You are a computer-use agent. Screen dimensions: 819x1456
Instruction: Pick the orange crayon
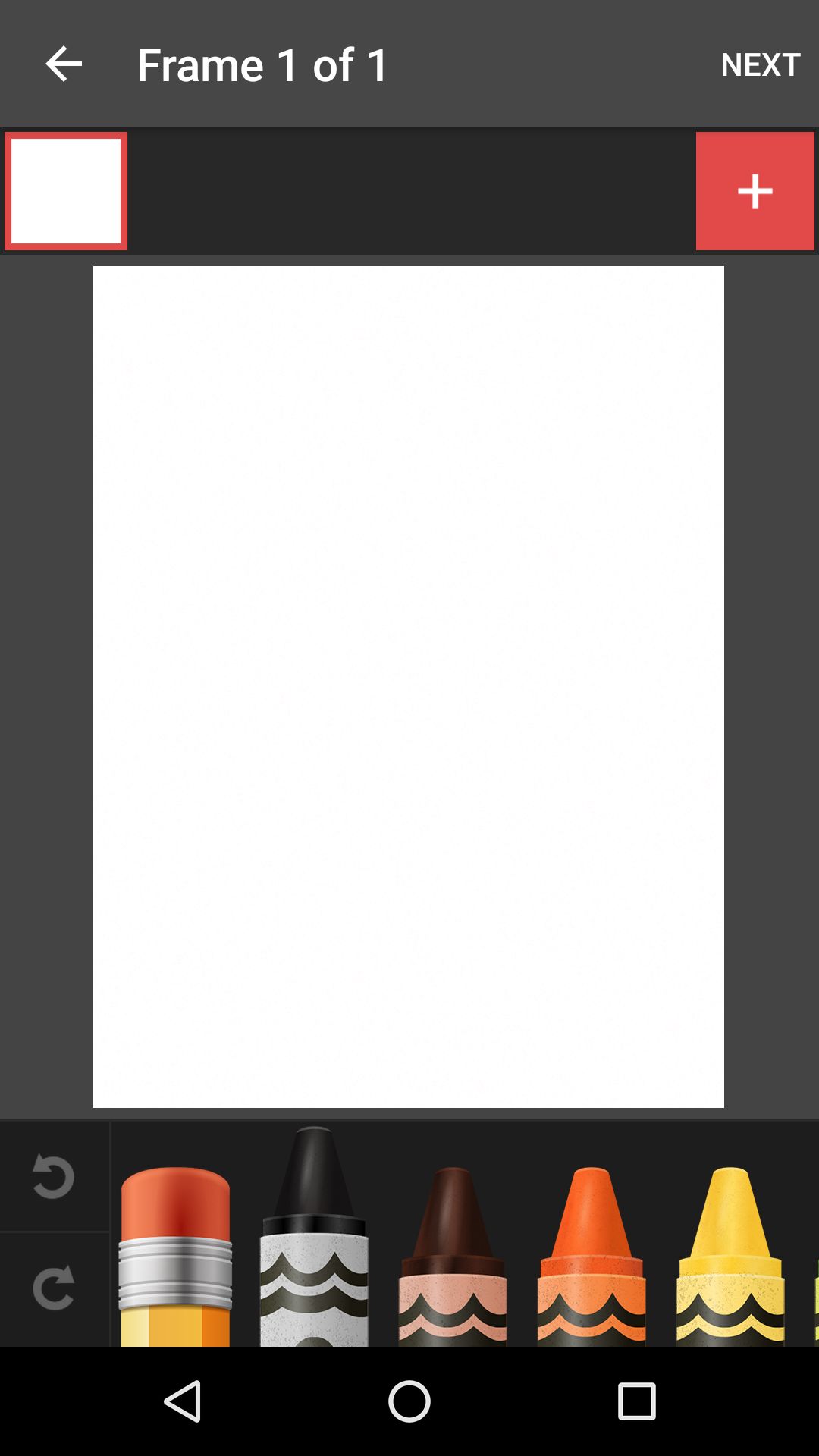tap(591, 1257)
